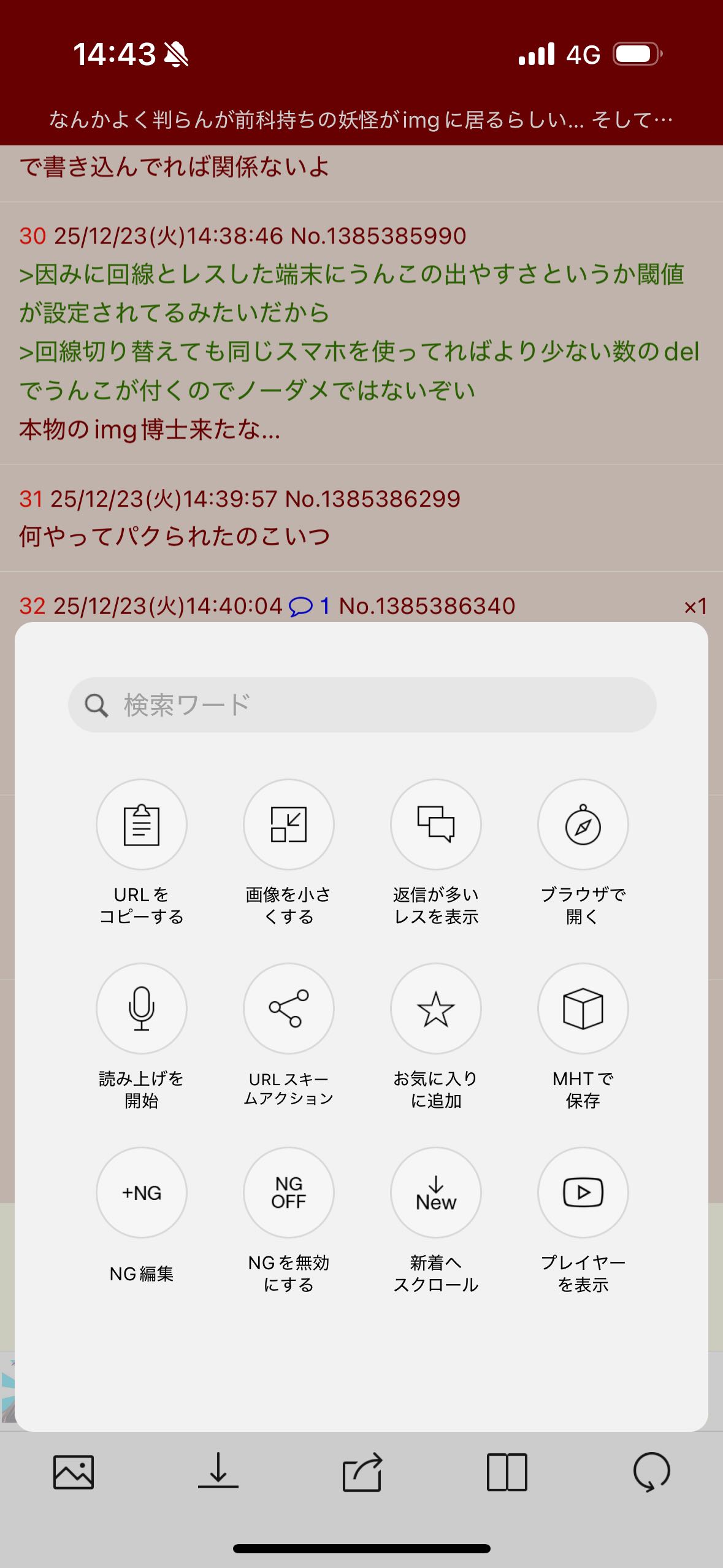723x1568 pixels.
Task: Jump to new posts with 新着へスクロール
Action: (x=436, y=1192)
